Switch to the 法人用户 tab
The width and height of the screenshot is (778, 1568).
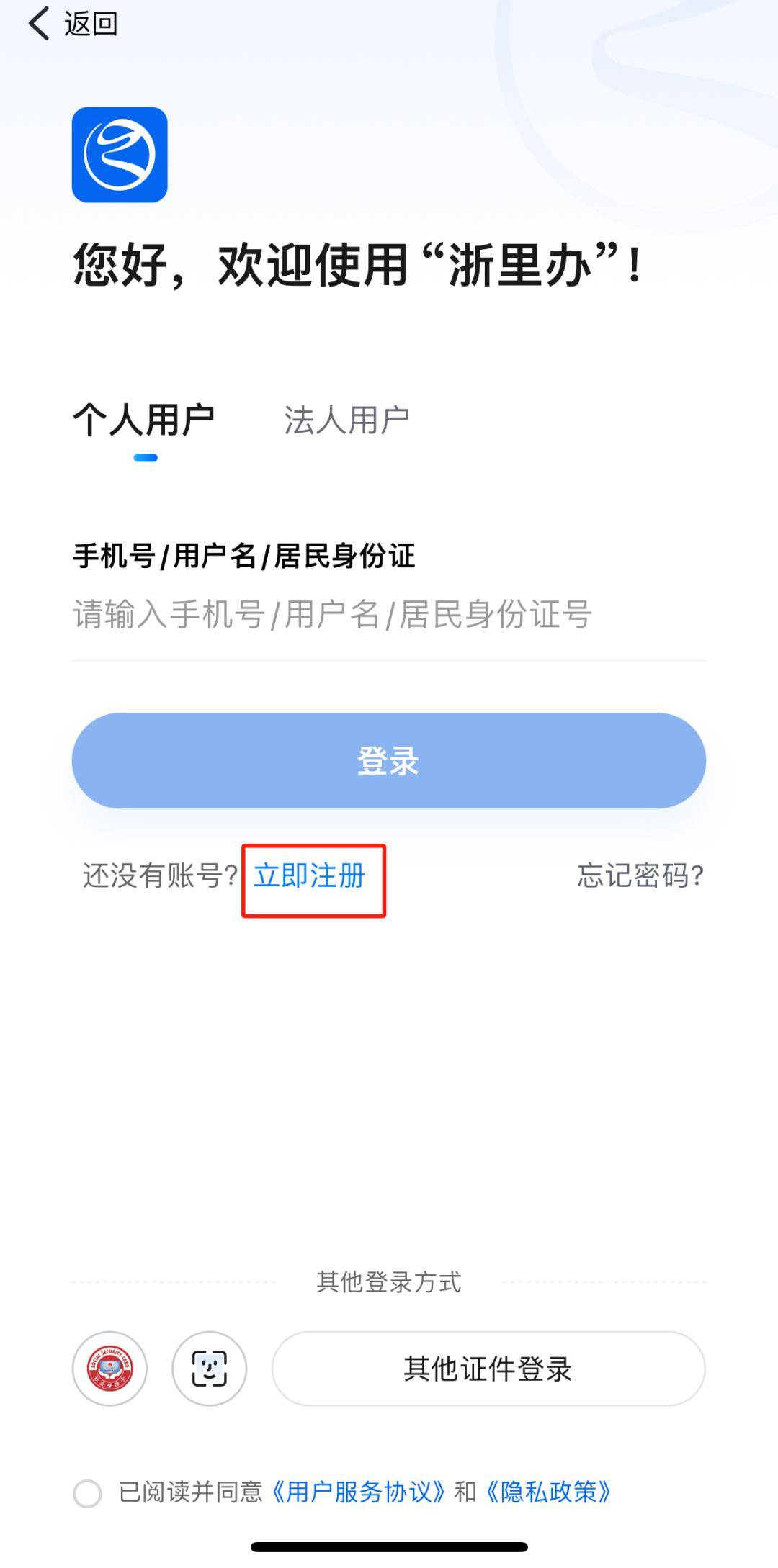[x=346, y=420]
